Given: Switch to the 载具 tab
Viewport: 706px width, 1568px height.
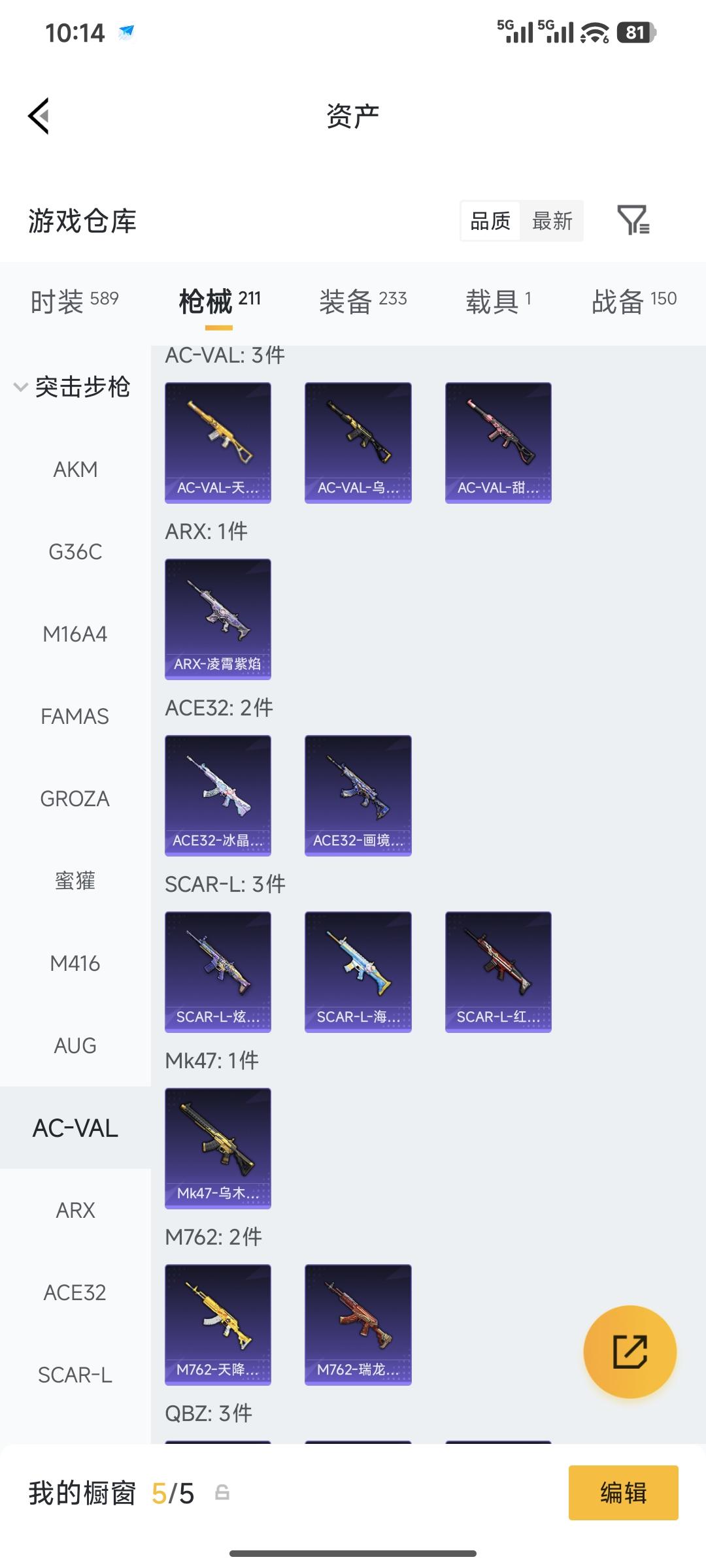Looking at the screenshot, I should click(x=498, y=301).
